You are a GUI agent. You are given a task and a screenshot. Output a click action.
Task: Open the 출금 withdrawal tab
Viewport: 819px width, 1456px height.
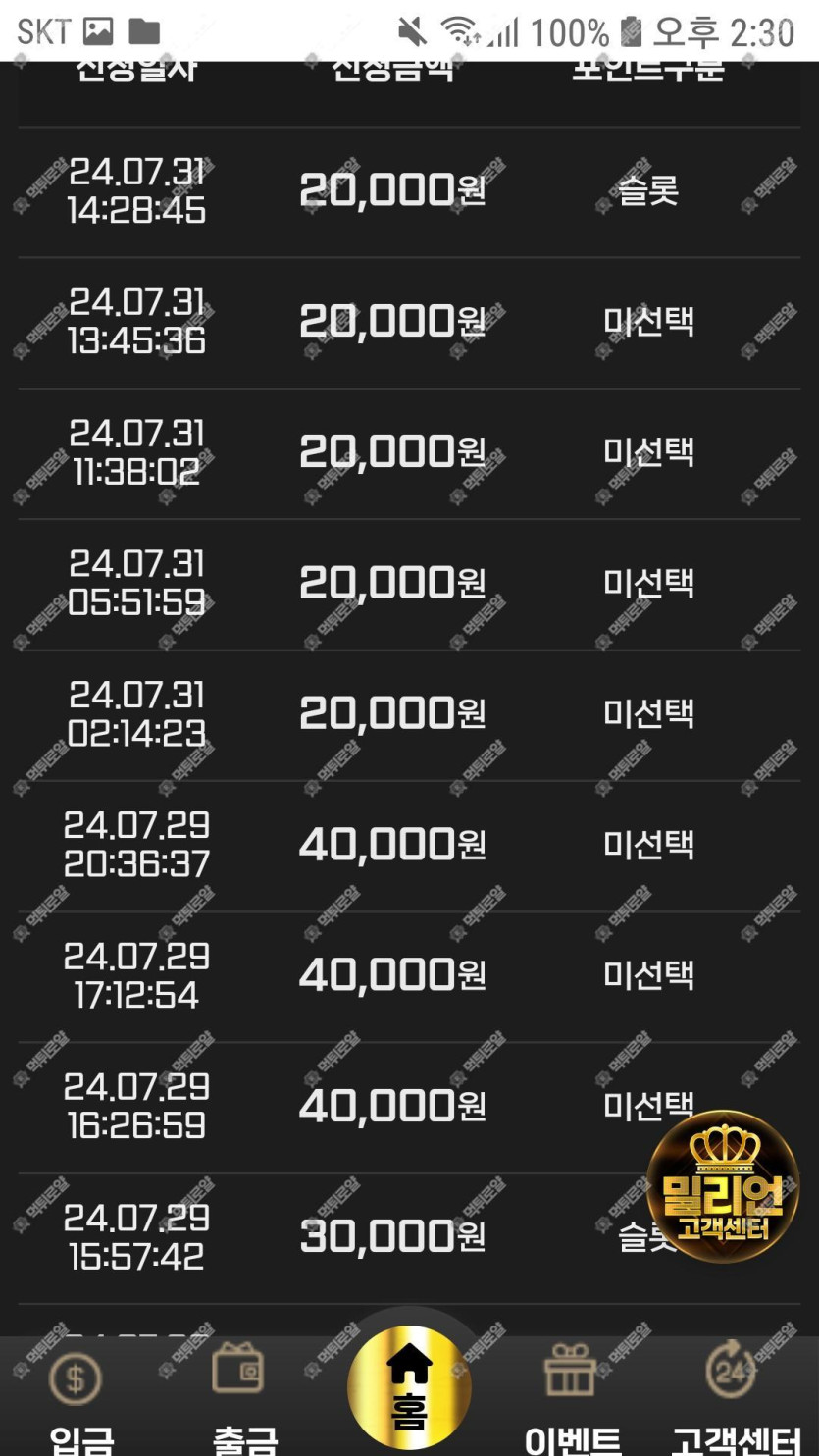240,1398
